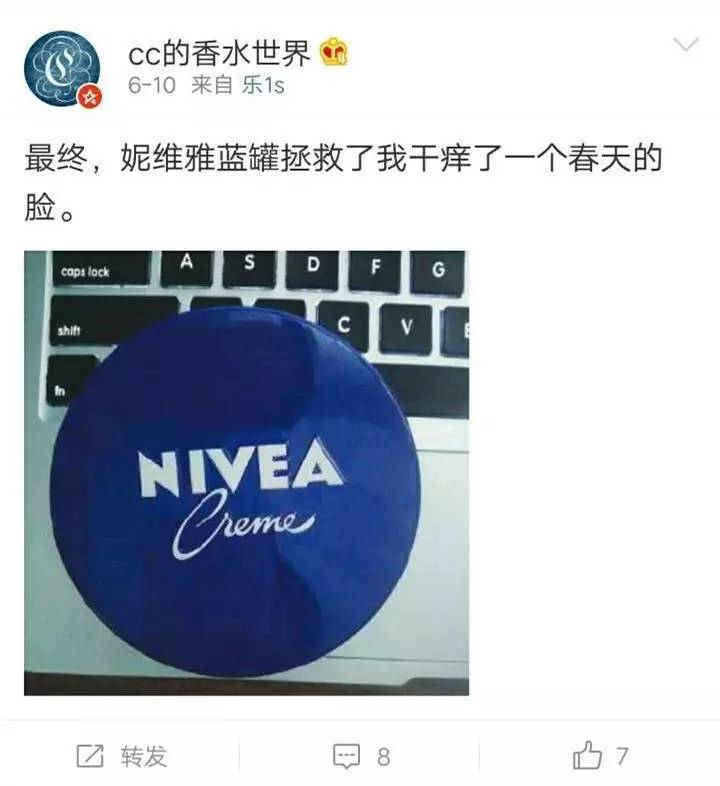Expand post options with the top-right chevron

click(685, 45)
